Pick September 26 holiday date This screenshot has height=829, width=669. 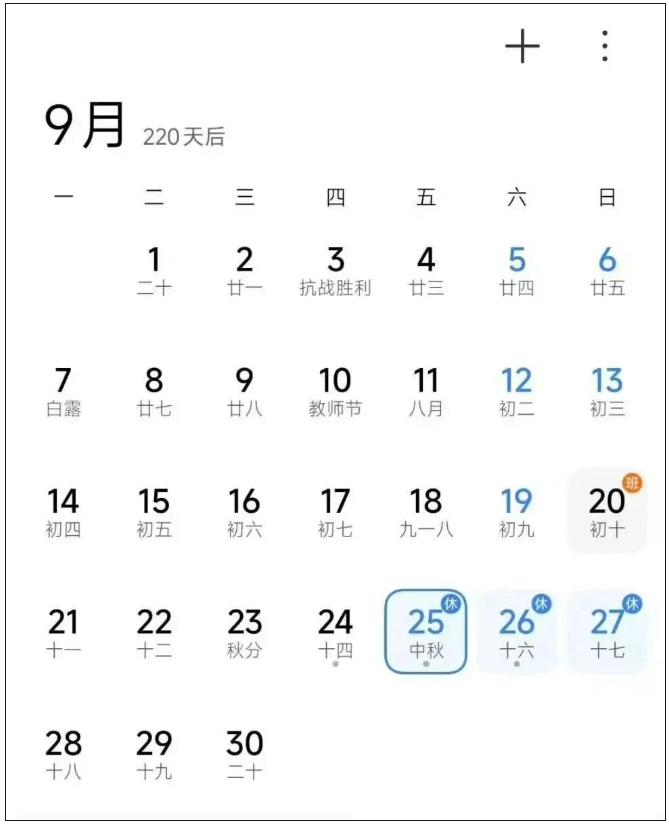coord(517,632)
